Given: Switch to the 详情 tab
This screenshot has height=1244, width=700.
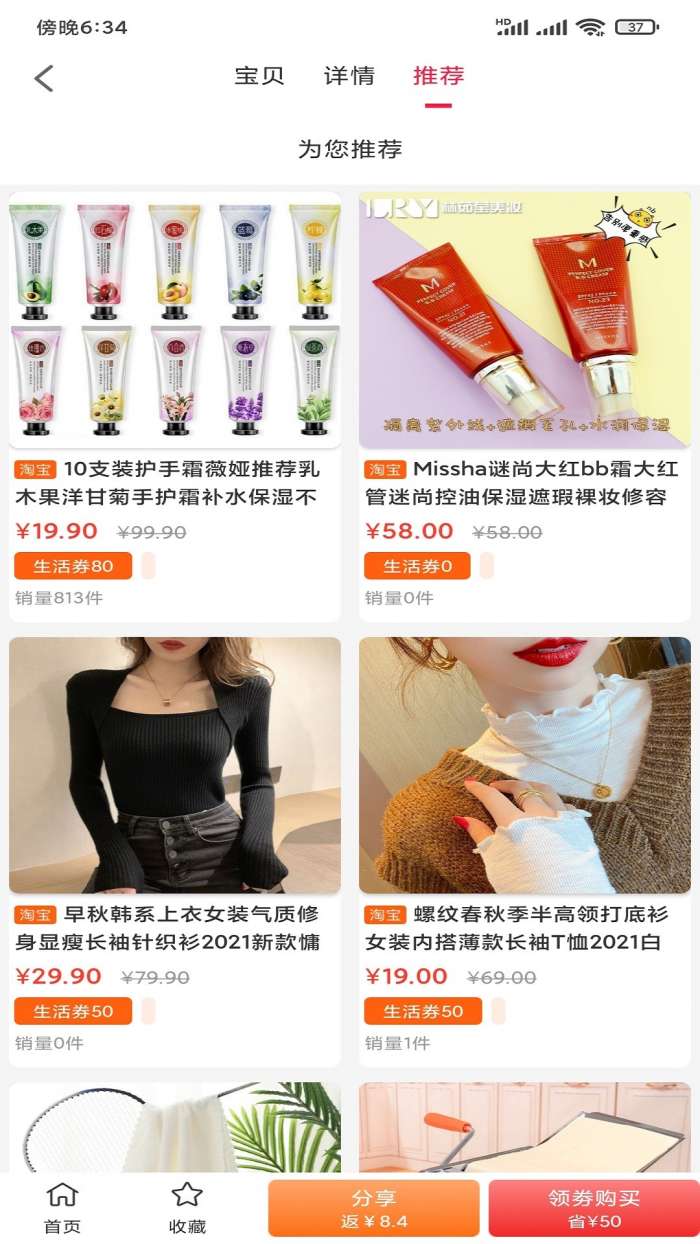Looking at the screenshot, I should pyautogui.click(x=349, y=76).
